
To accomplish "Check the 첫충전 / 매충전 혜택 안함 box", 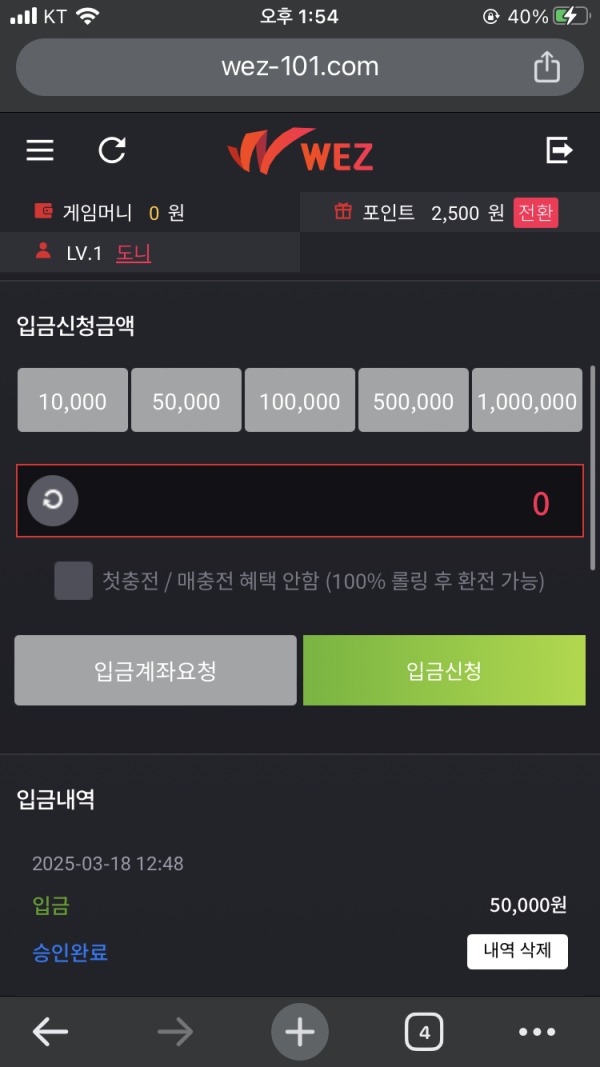I will click(x=74, y=581).
